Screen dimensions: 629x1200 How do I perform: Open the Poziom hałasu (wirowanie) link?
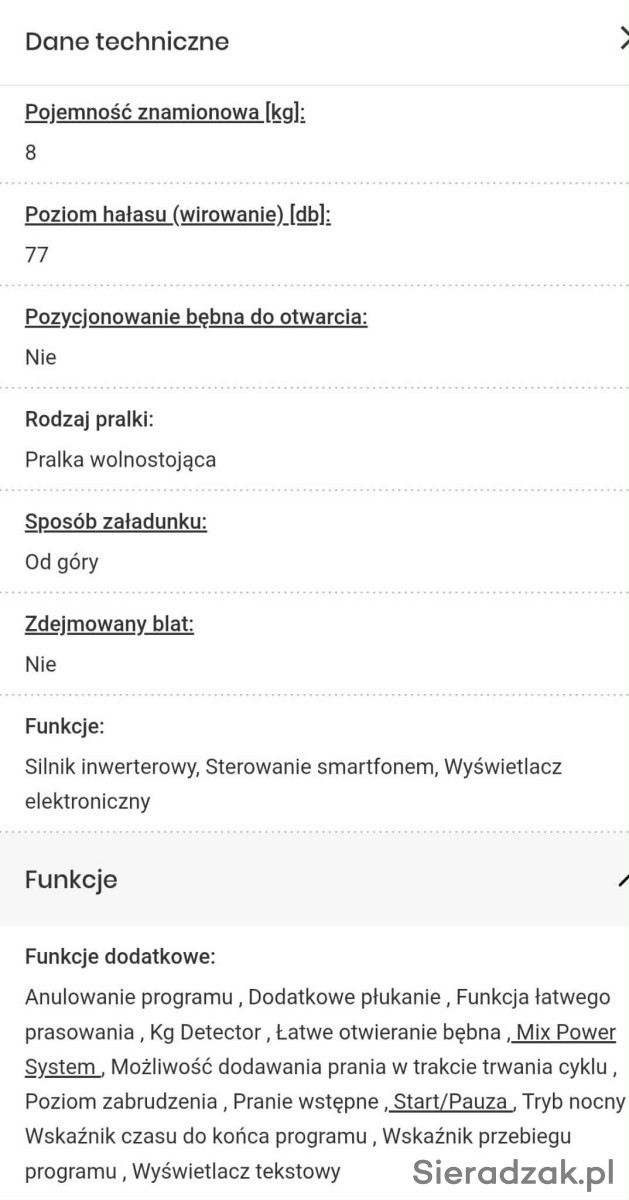[177, 215]
